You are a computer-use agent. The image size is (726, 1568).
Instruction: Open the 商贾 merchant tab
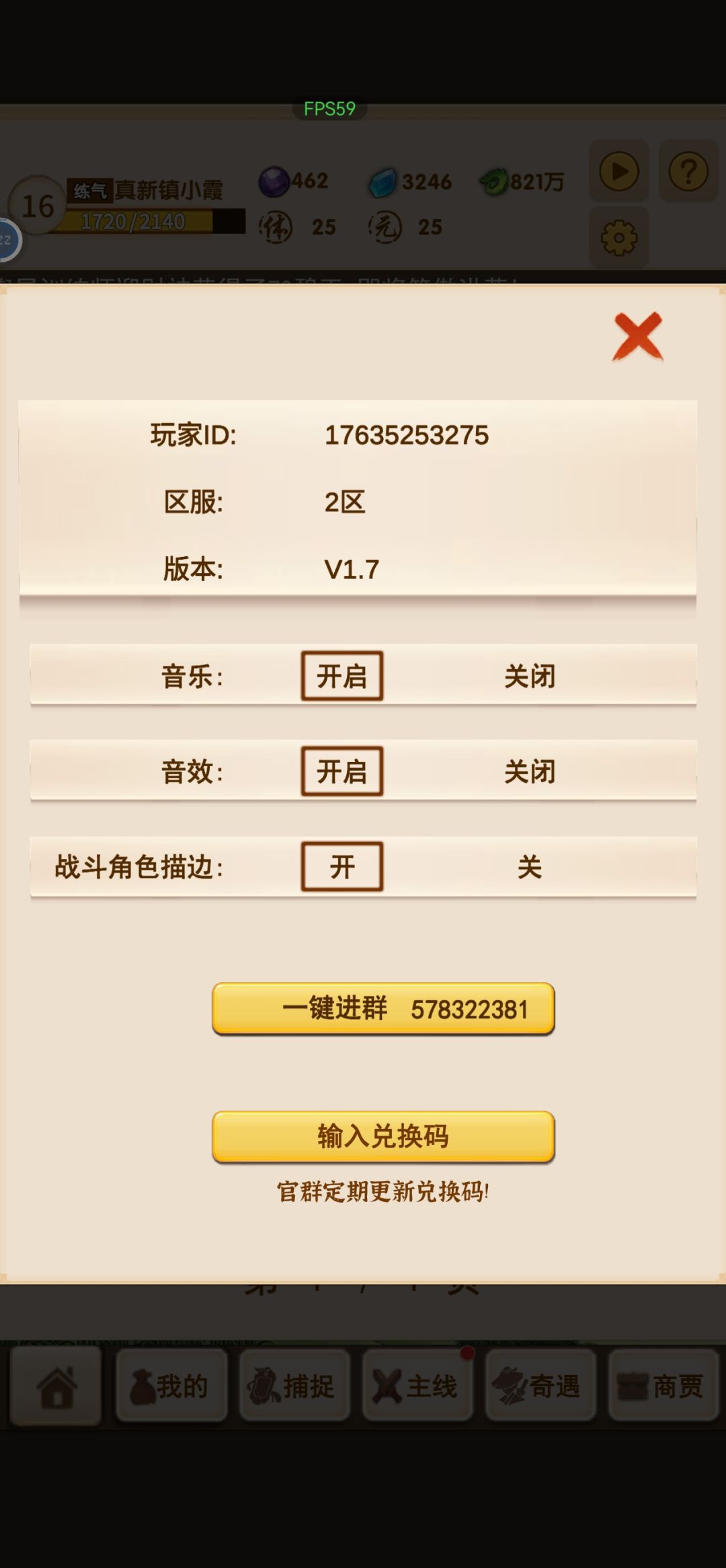[x=663, y=1385]
